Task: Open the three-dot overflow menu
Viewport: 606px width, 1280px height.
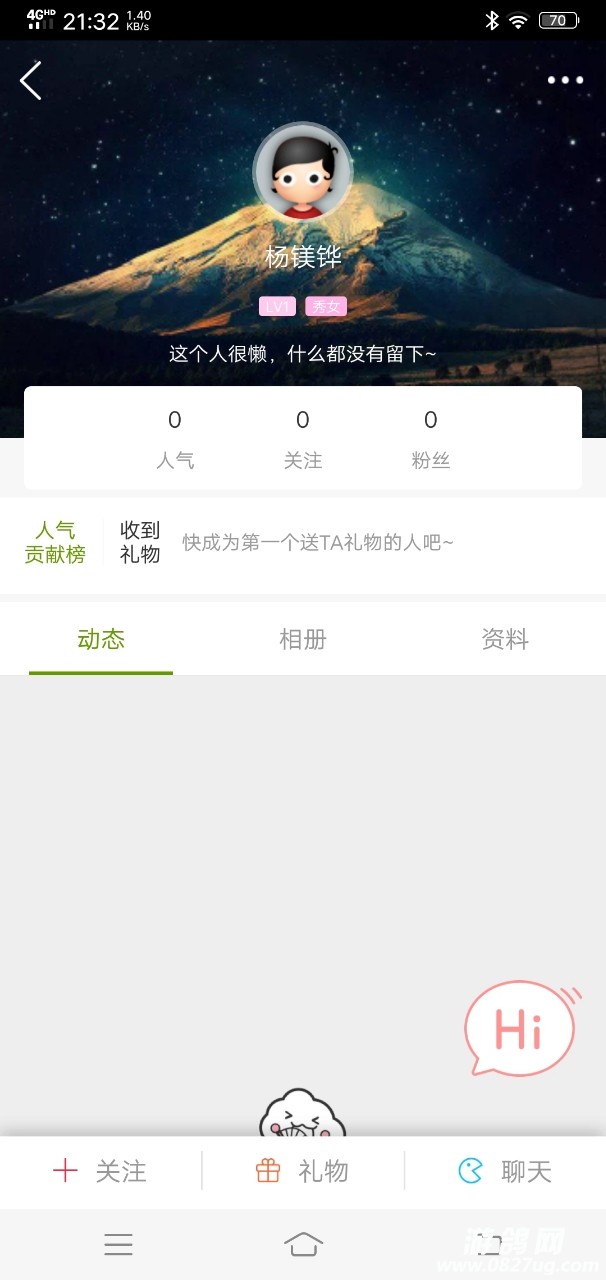Action: [565, 80]
